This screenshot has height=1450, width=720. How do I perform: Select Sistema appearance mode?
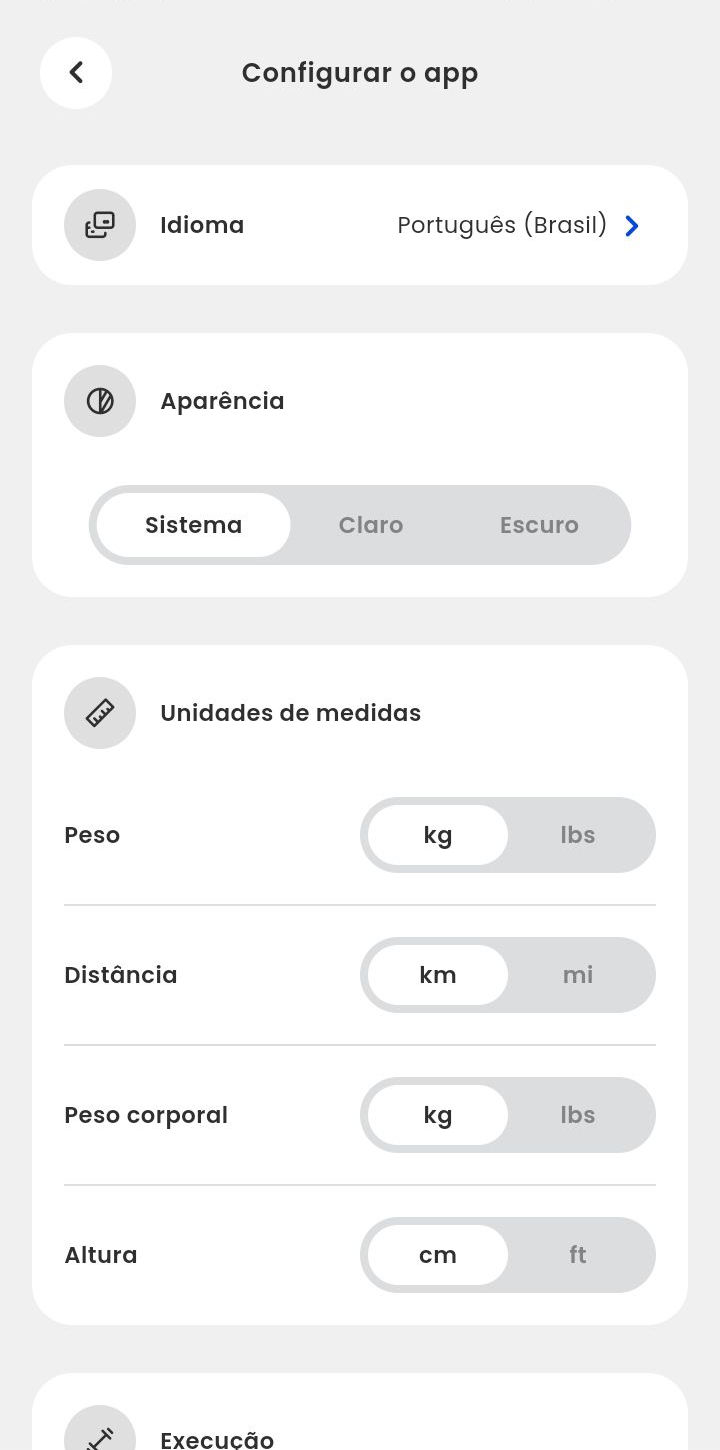click(194, 525)
